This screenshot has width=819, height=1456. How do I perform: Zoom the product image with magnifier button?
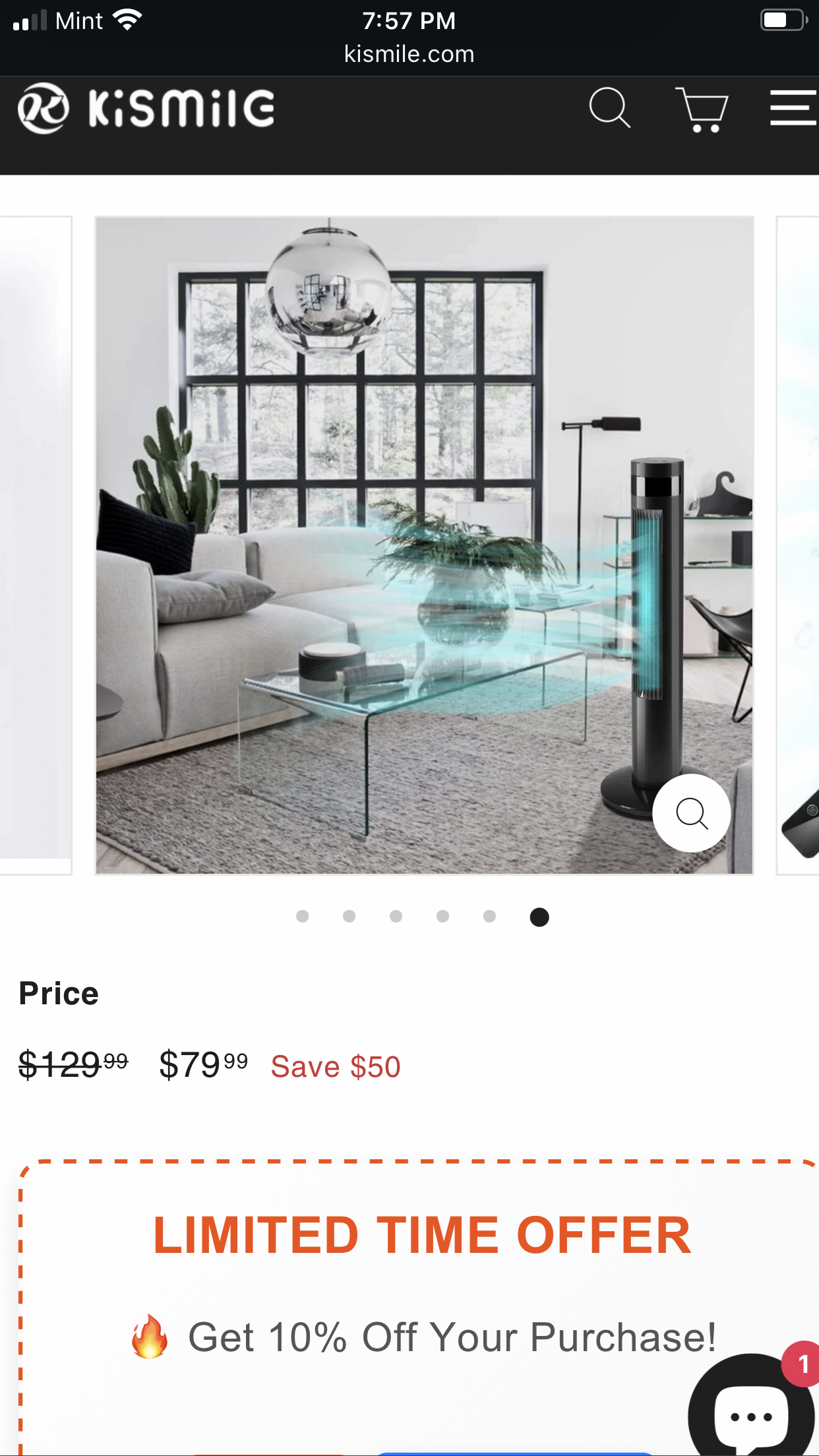pyautogui.click(x=691, y=812)
